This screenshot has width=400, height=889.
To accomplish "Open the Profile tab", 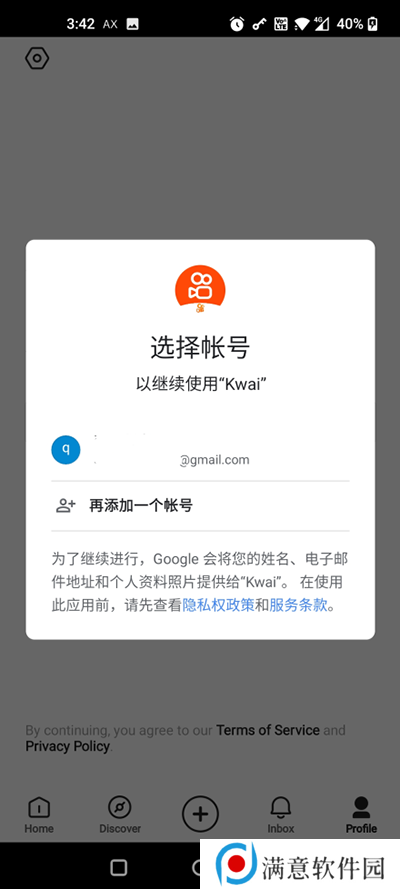I will coord(361,814).
